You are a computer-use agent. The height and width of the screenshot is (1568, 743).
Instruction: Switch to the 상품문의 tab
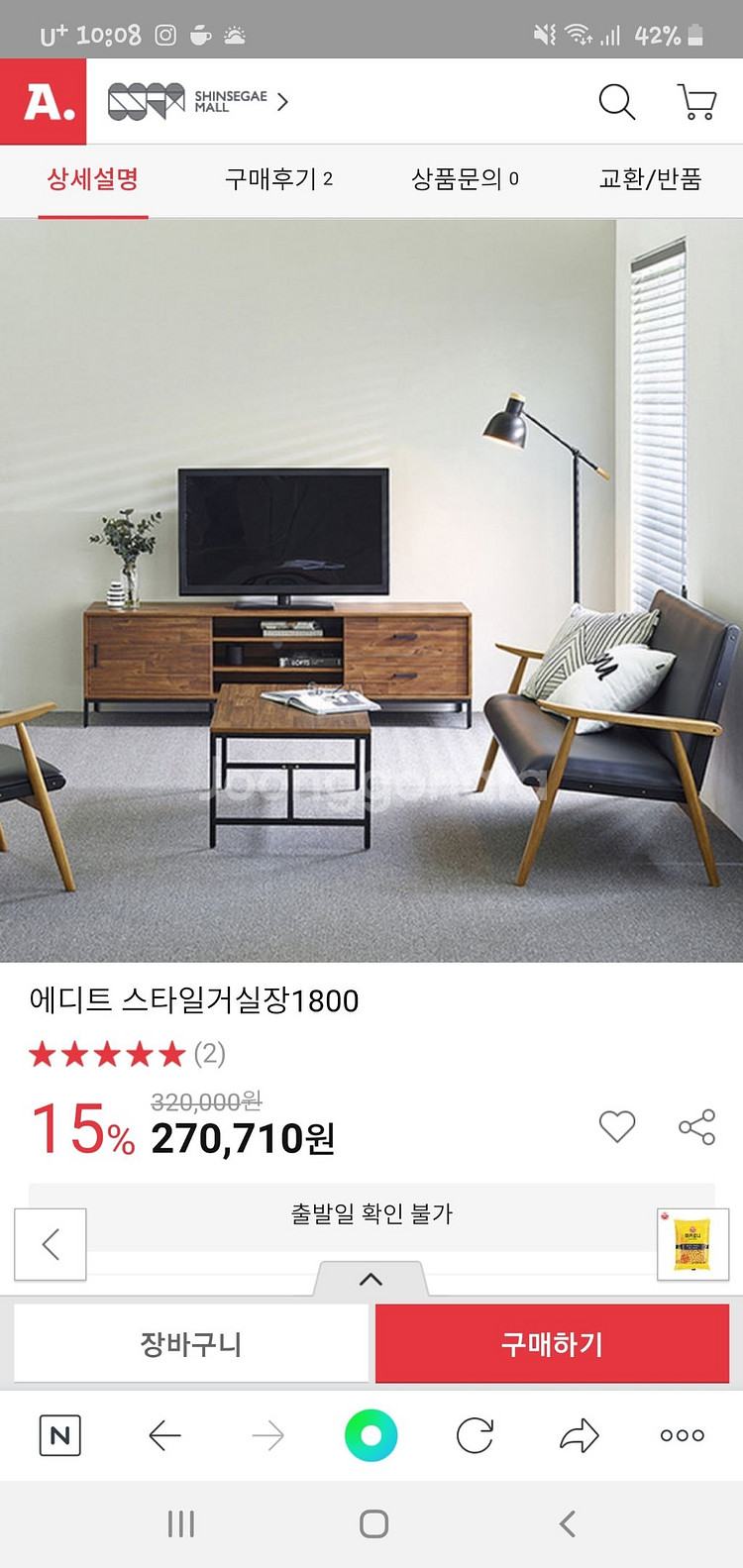point(465,179)
